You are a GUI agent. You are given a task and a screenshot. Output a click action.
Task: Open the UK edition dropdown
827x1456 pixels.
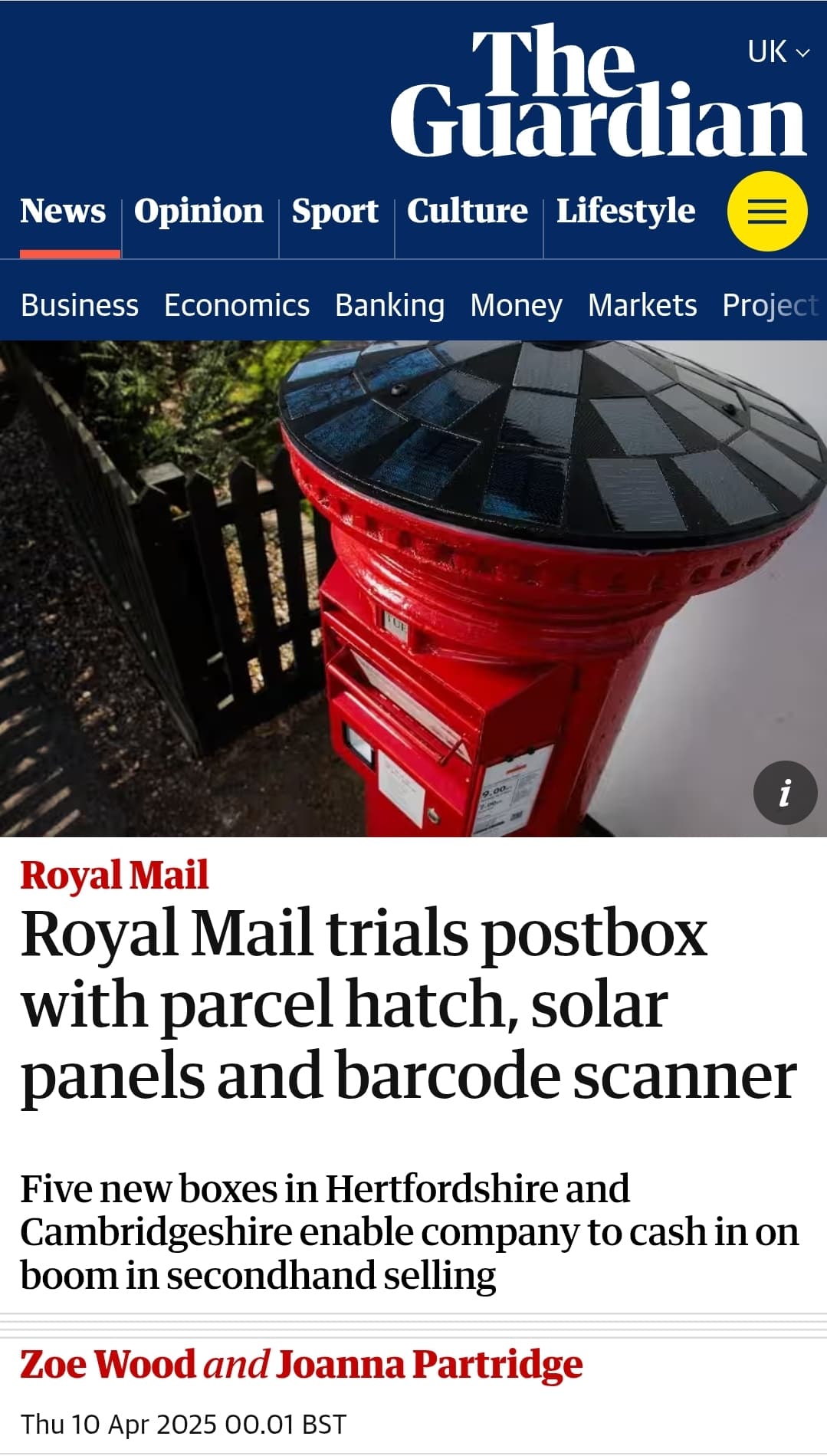(778, 52)
